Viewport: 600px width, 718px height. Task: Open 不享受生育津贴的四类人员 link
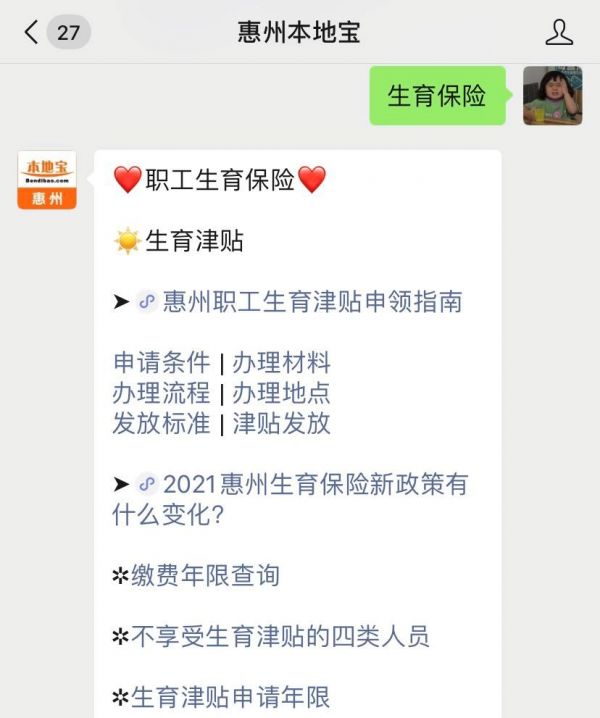tap(280, 636)
